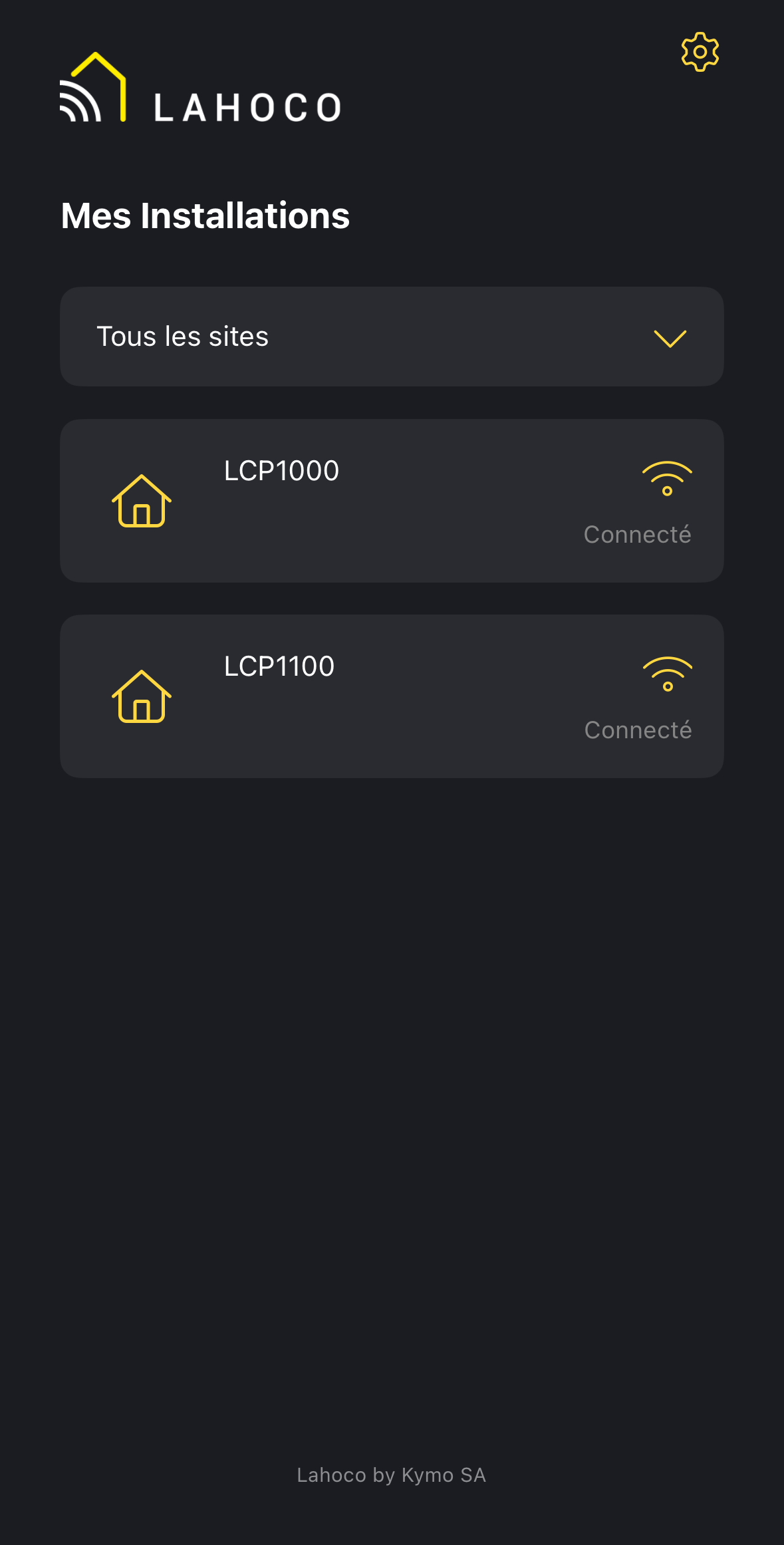Open the LCP1000 installation

[392, 501]
